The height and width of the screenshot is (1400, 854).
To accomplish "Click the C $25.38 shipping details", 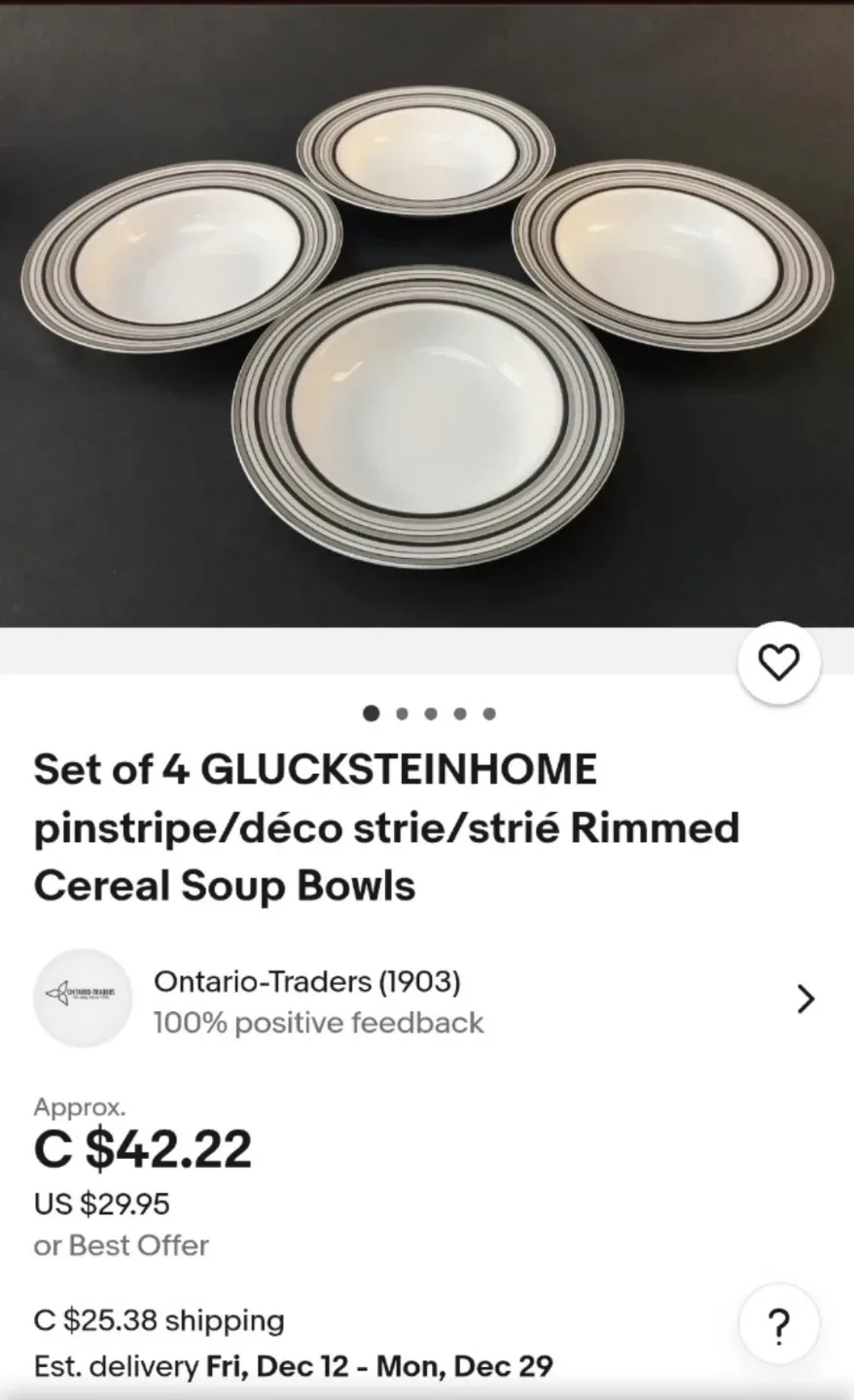I will pyautogui.click(x=159, y=1320).
